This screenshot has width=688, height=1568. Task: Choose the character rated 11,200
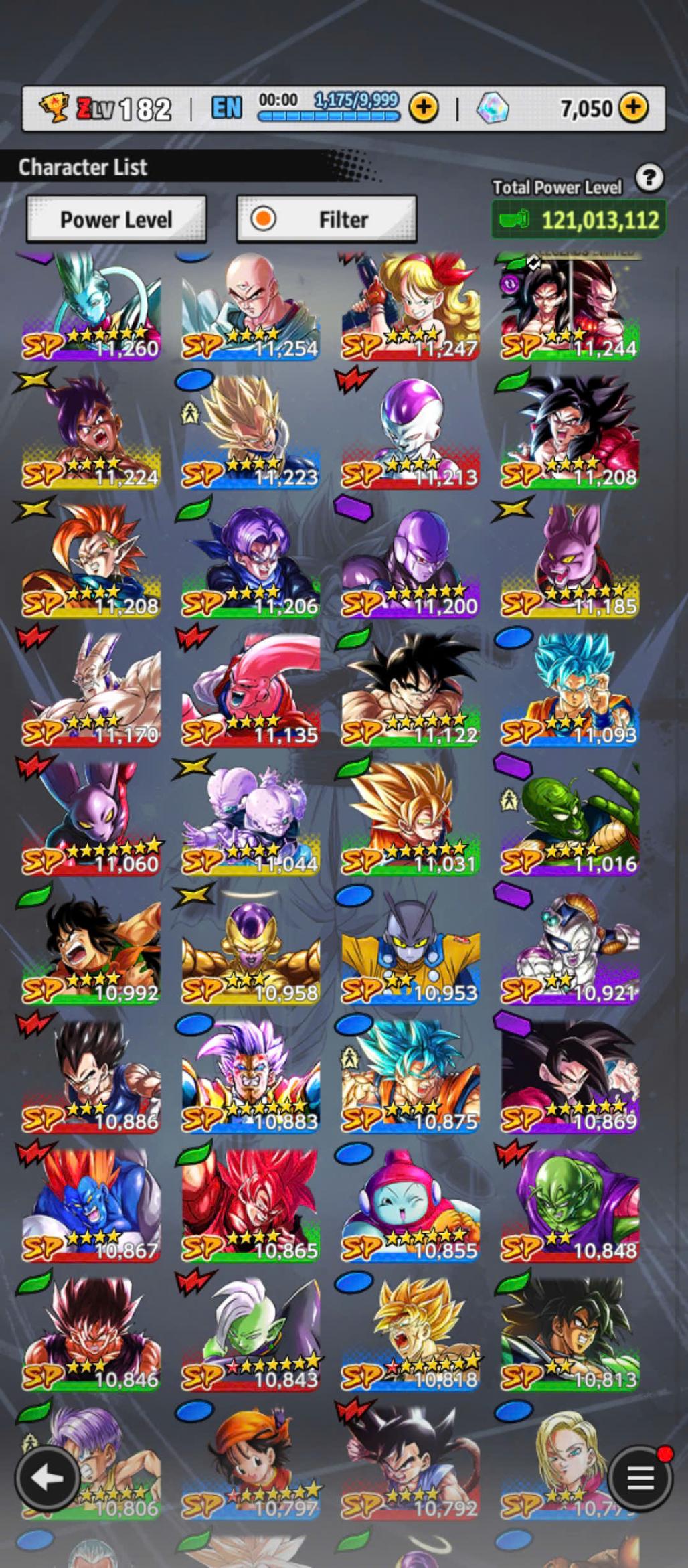coord(410,564)
